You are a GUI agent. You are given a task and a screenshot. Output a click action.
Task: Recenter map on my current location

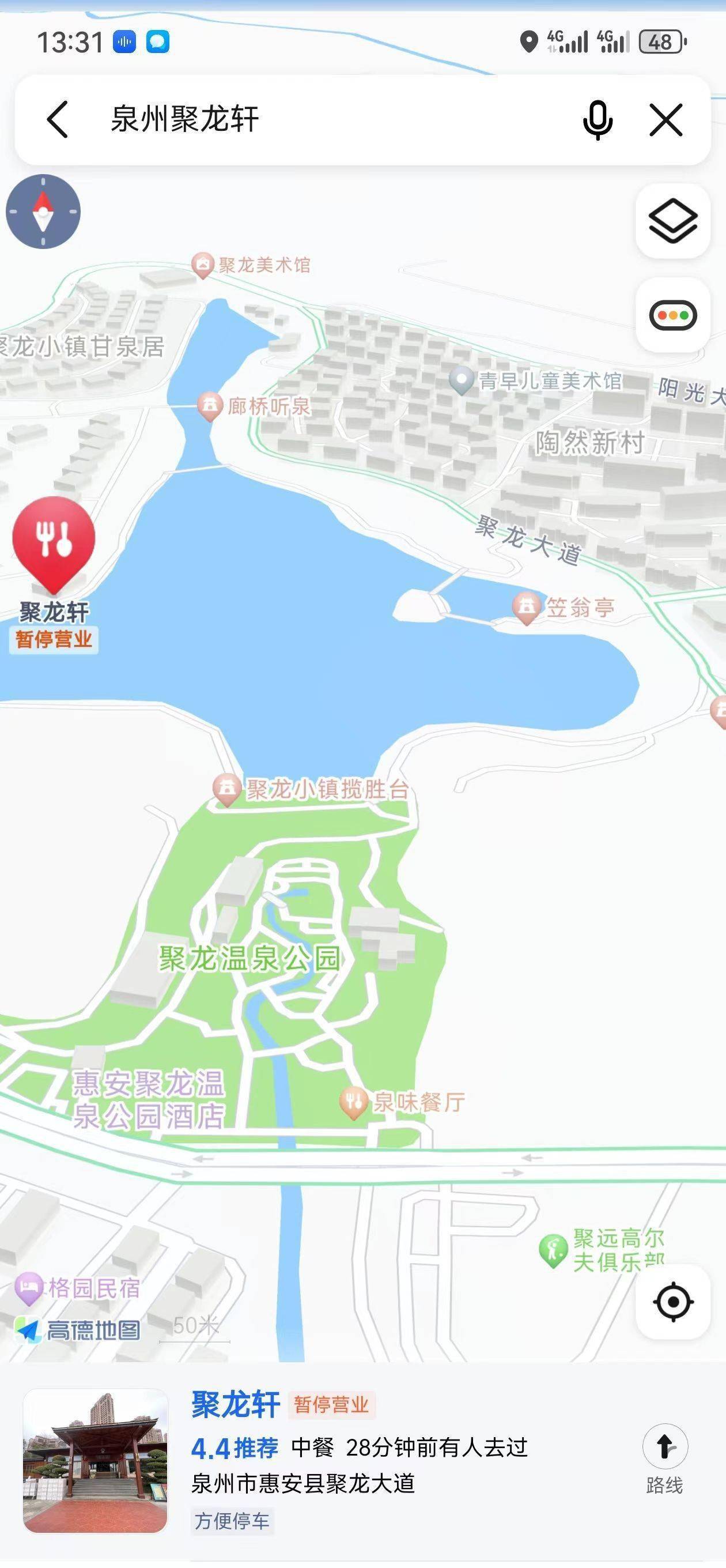(672, 1302)
